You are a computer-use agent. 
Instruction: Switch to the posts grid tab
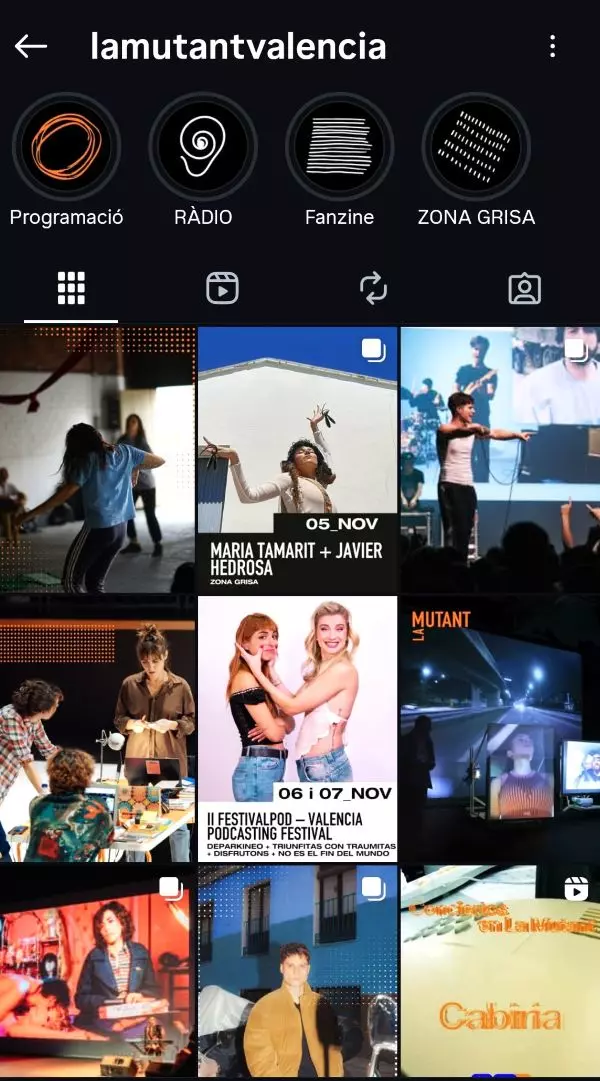click(71, 288)
